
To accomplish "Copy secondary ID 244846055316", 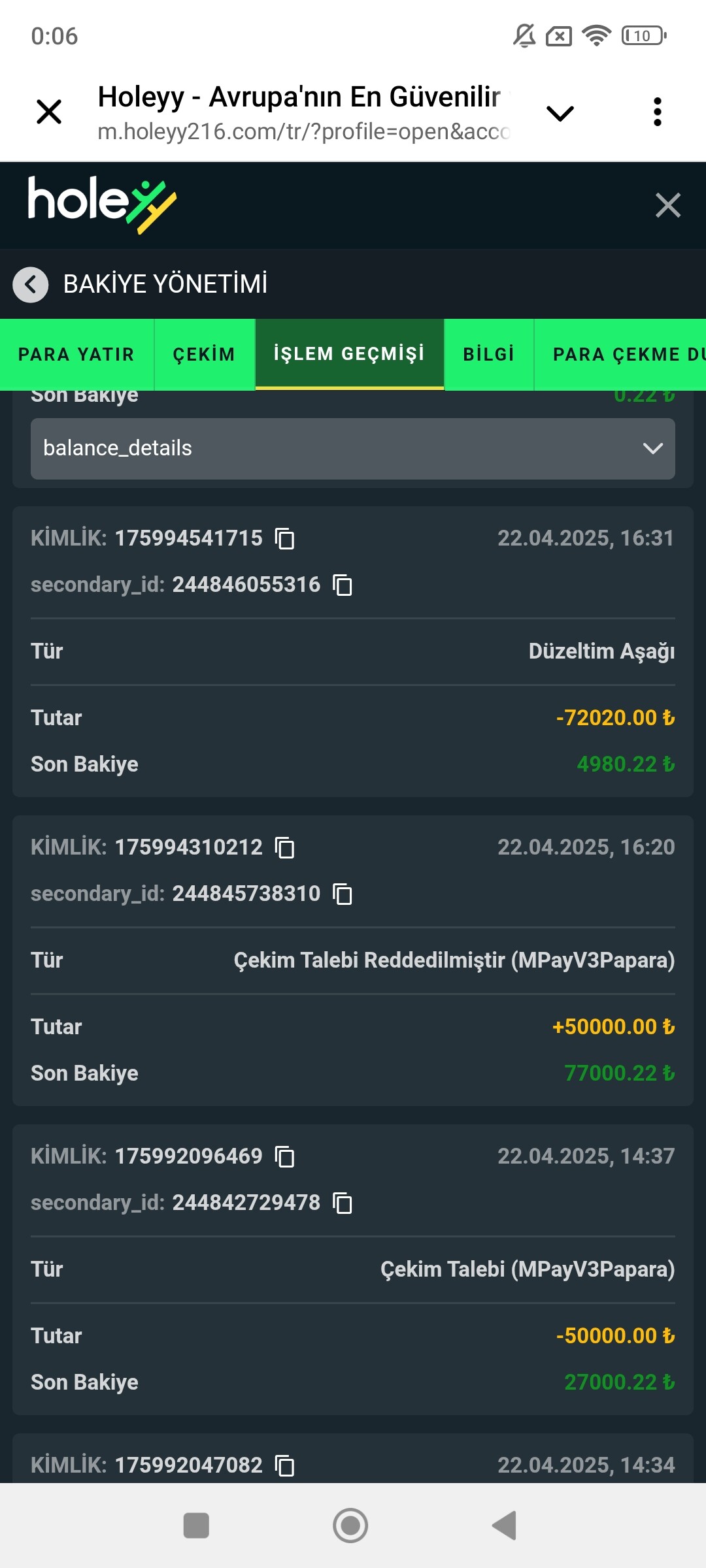I will click(343, 585).
